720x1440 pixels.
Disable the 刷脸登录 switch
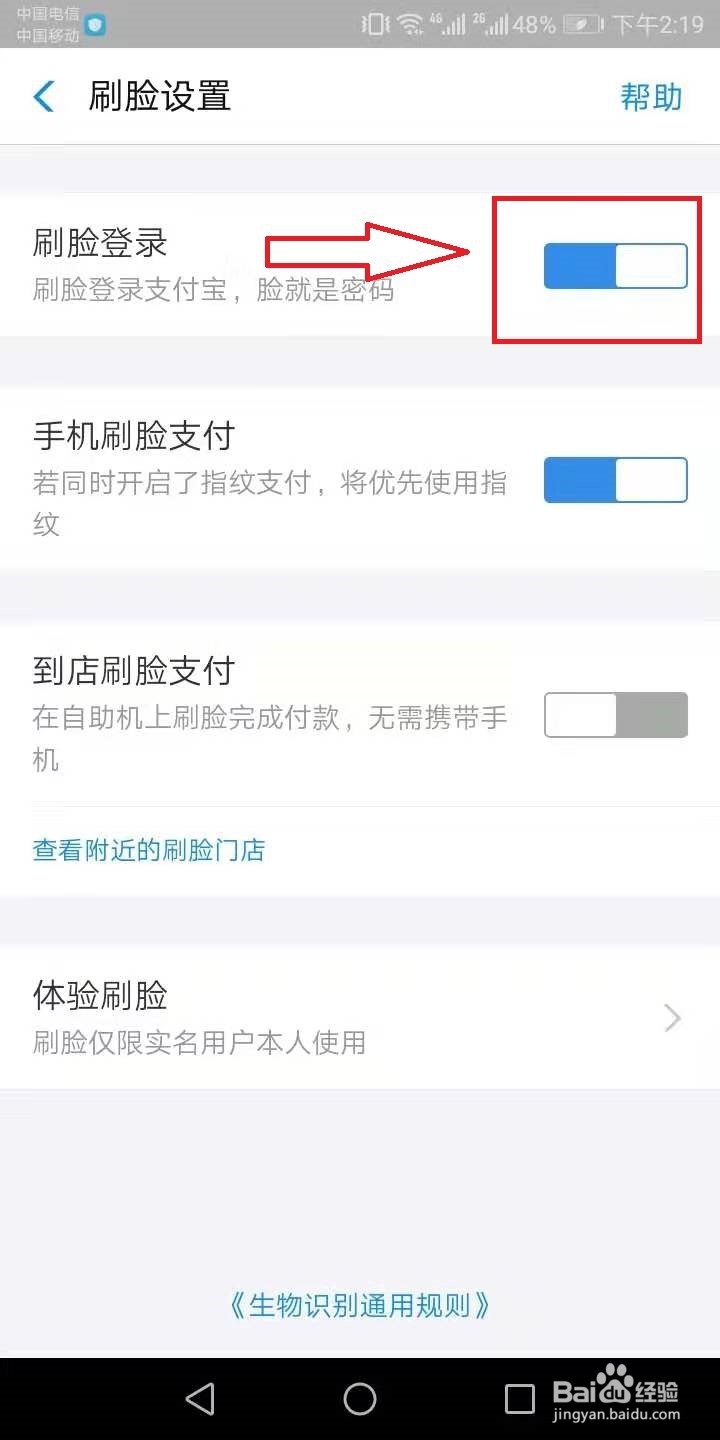pos(615,265)
